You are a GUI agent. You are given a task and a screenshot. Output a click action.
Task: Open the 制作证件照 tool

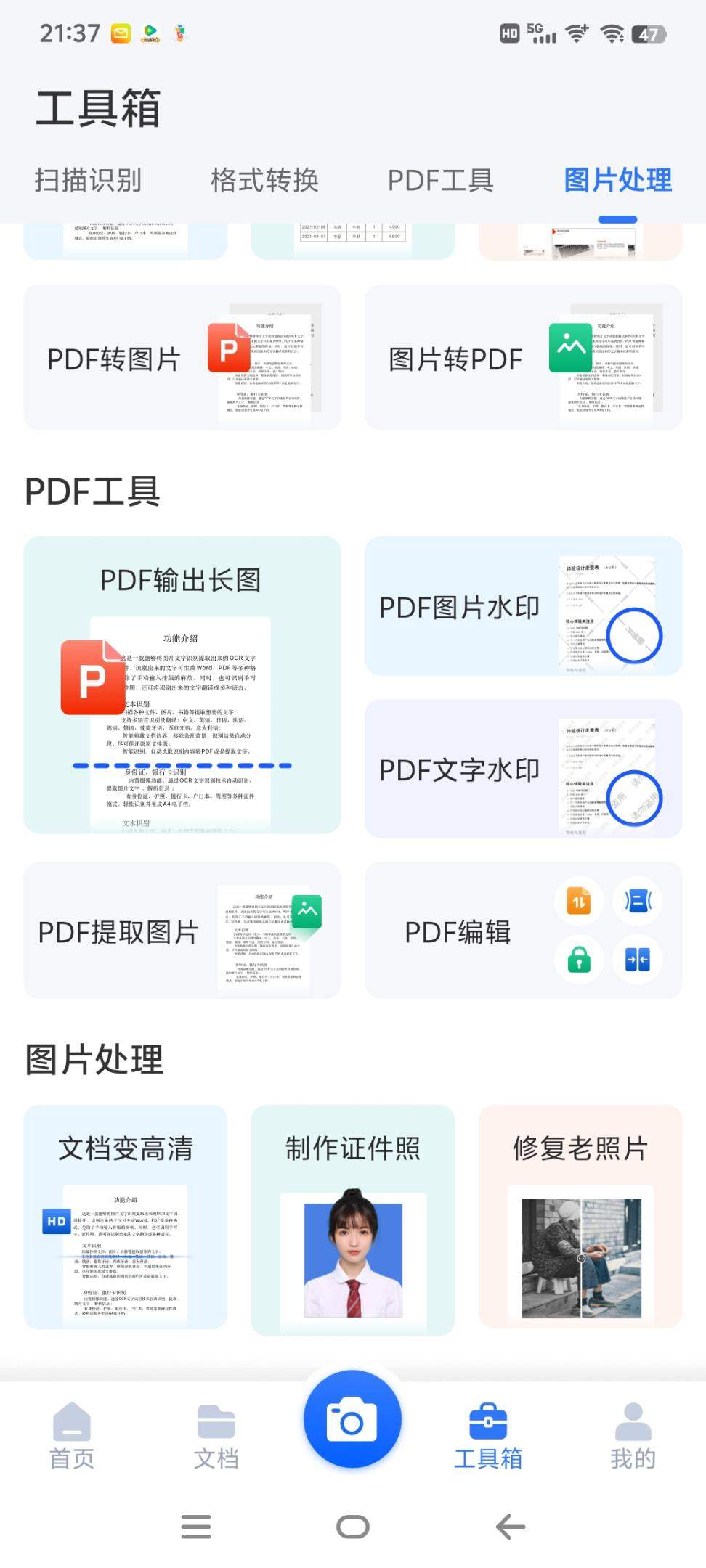pyautogui.click(x=352, y=1217)
